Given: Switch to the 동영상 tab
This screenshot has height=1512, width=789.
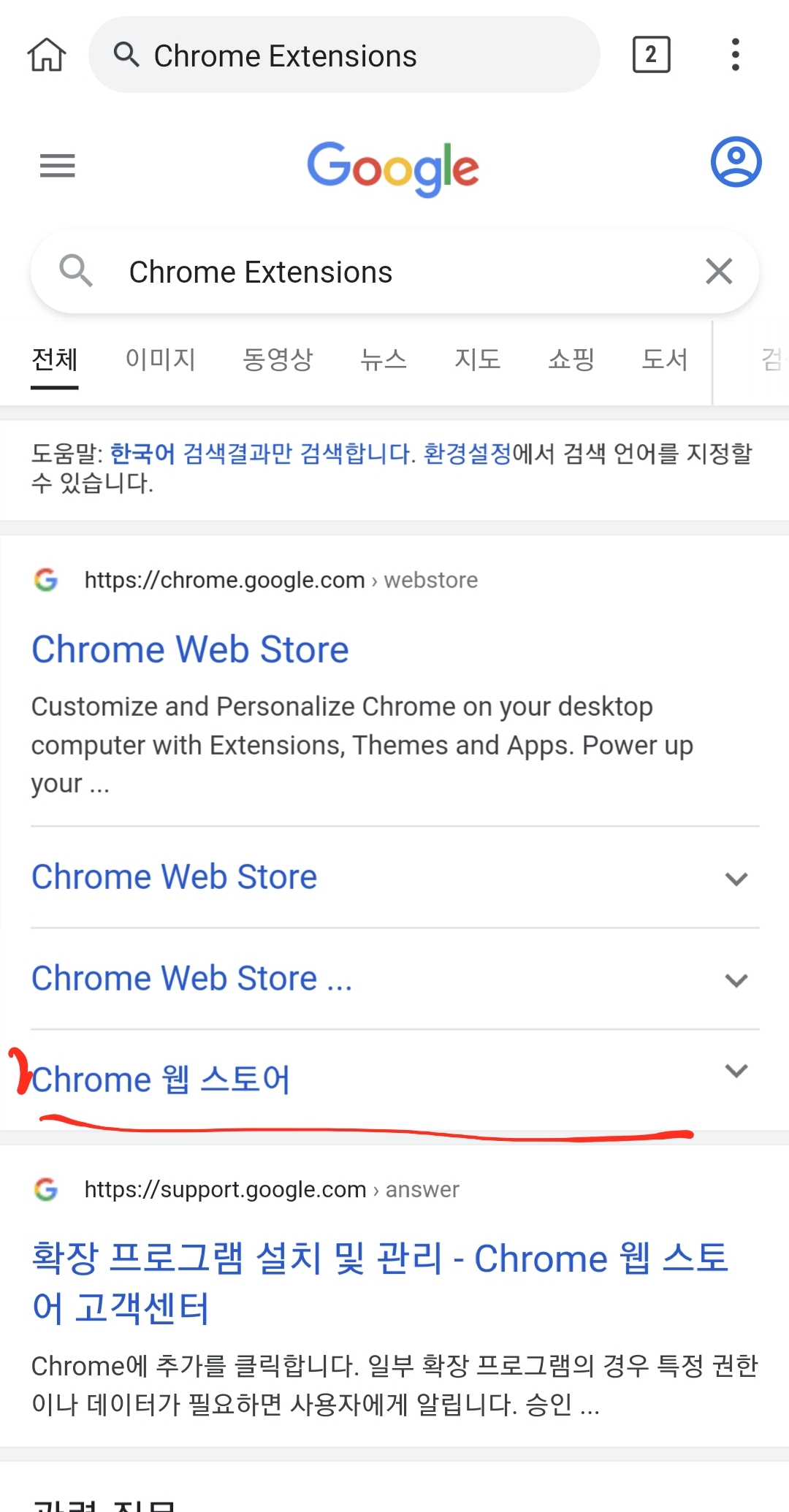Looking at the screenshot, I should (278, 359).
